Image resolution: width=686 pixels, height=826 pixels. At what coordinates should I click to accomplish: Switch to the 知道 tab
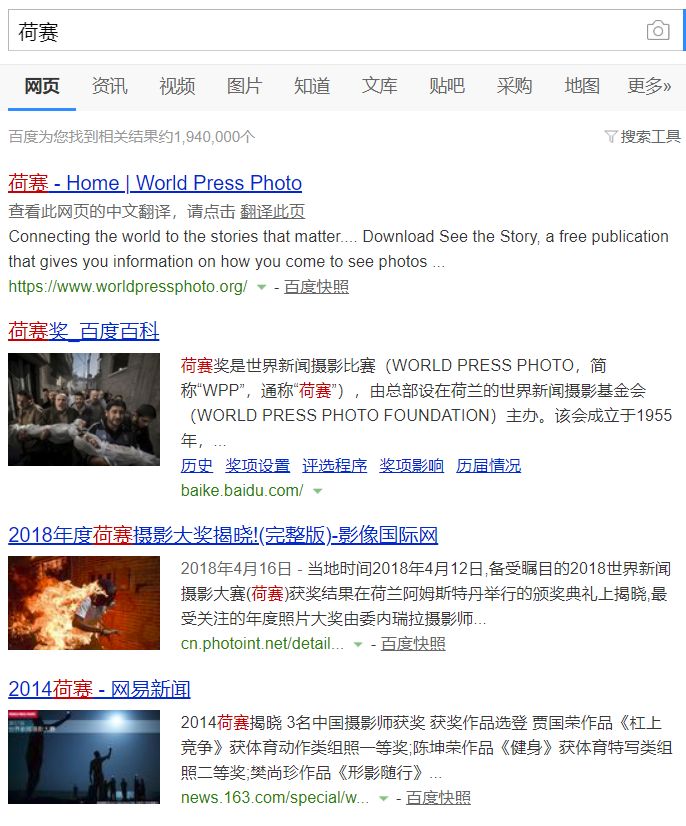click(x=312, y=86)
